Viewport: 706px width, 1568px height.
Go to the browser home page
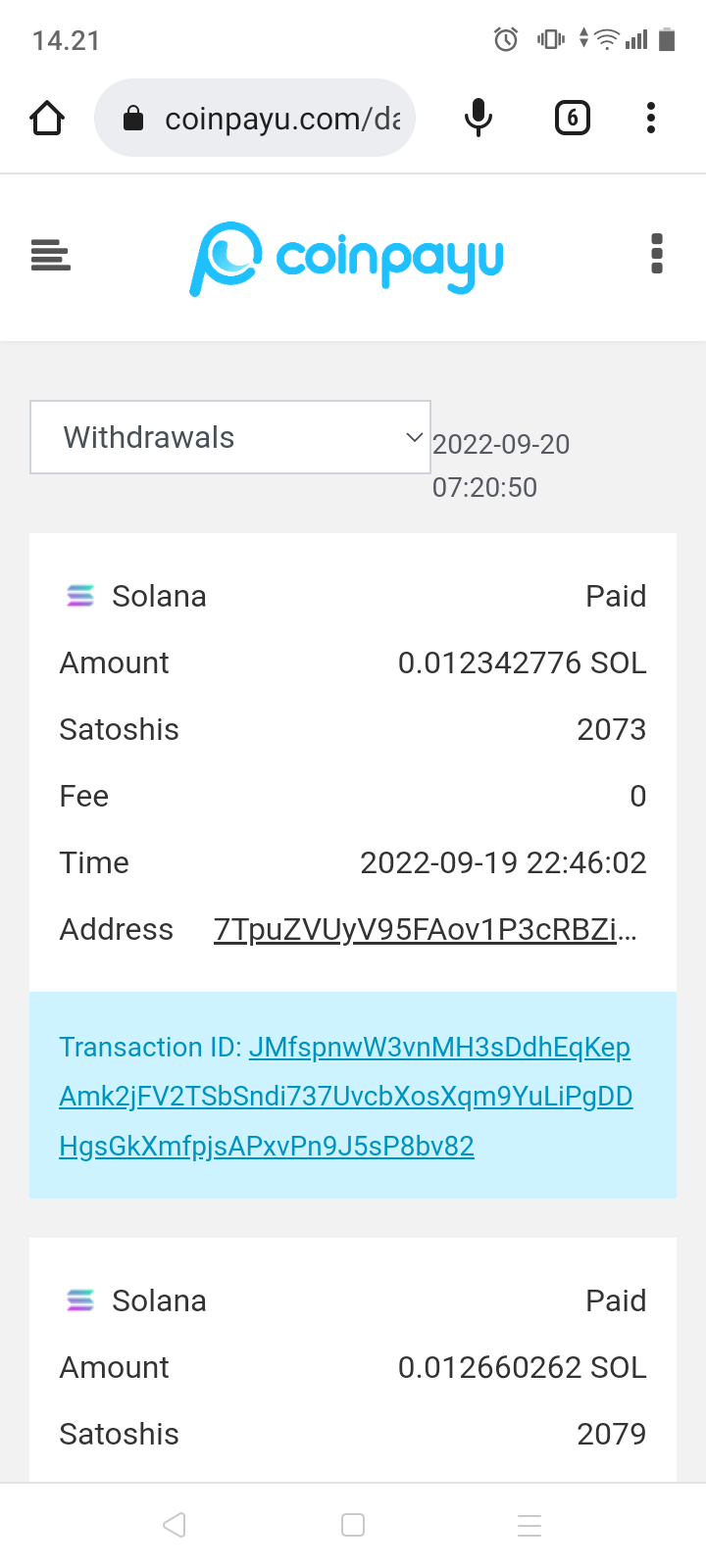click(47, 119)
